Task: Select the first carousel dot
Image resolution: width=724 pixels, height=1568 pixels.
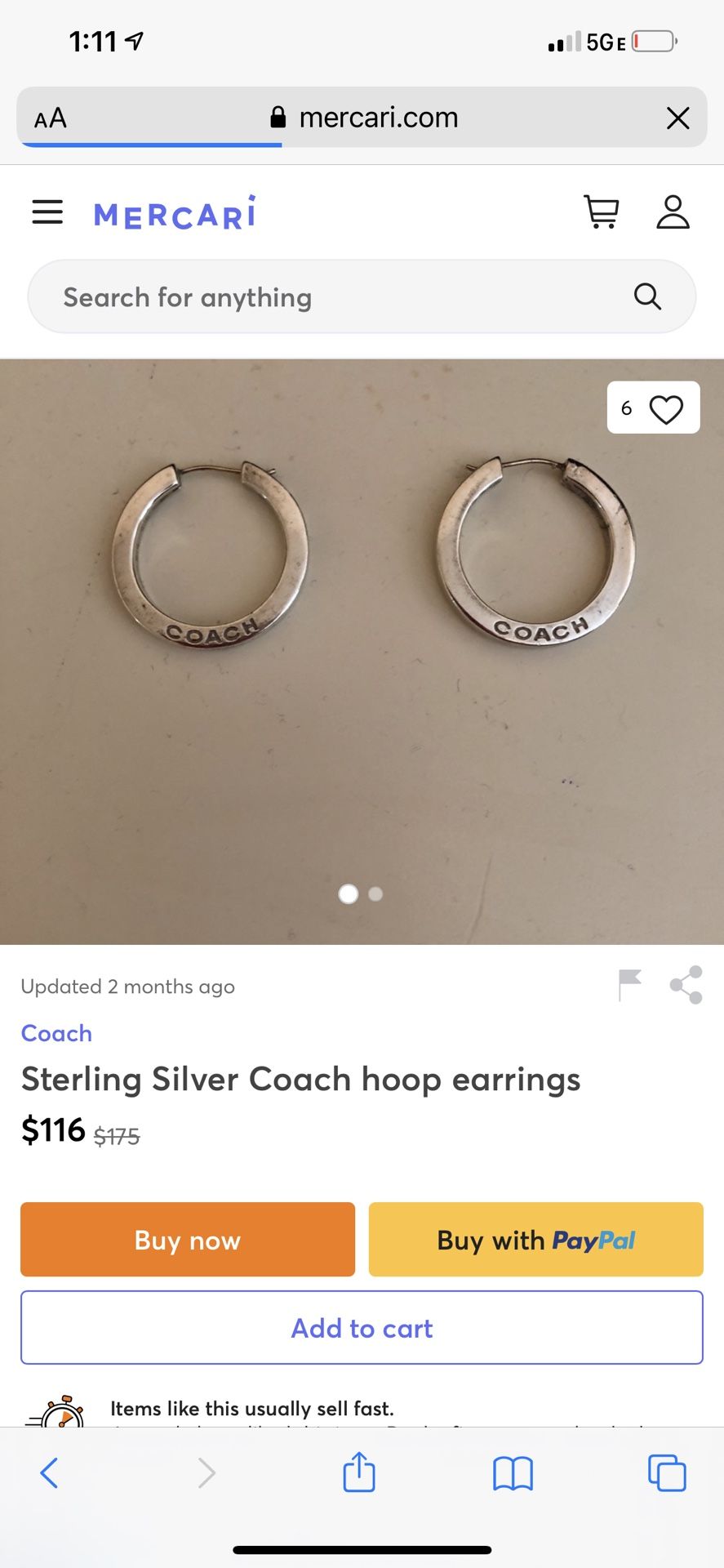Action: pyautogui.click(x=348, y=894)
